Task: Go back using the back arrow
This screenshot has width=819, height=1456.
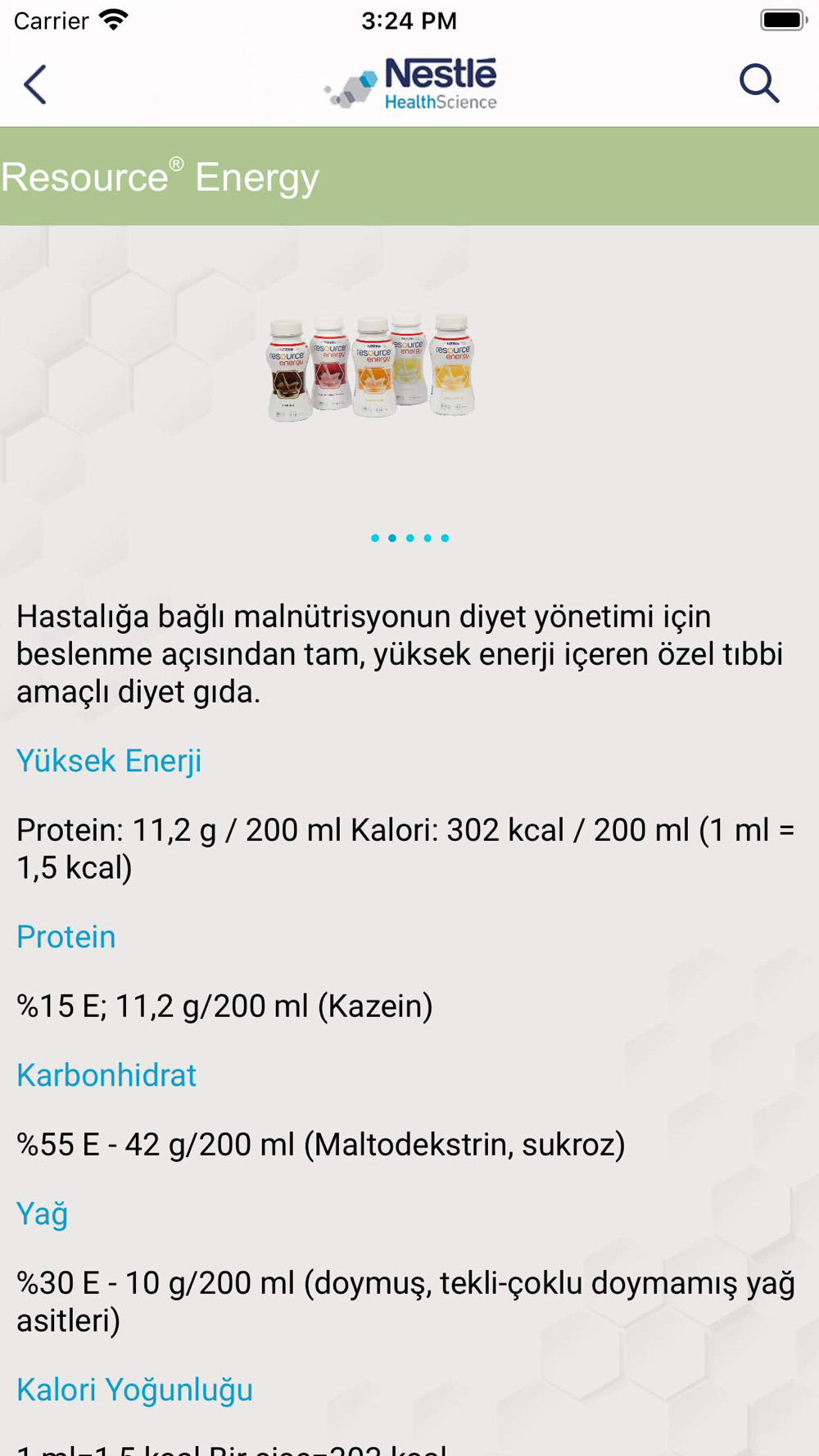Action: coord(35,84)
